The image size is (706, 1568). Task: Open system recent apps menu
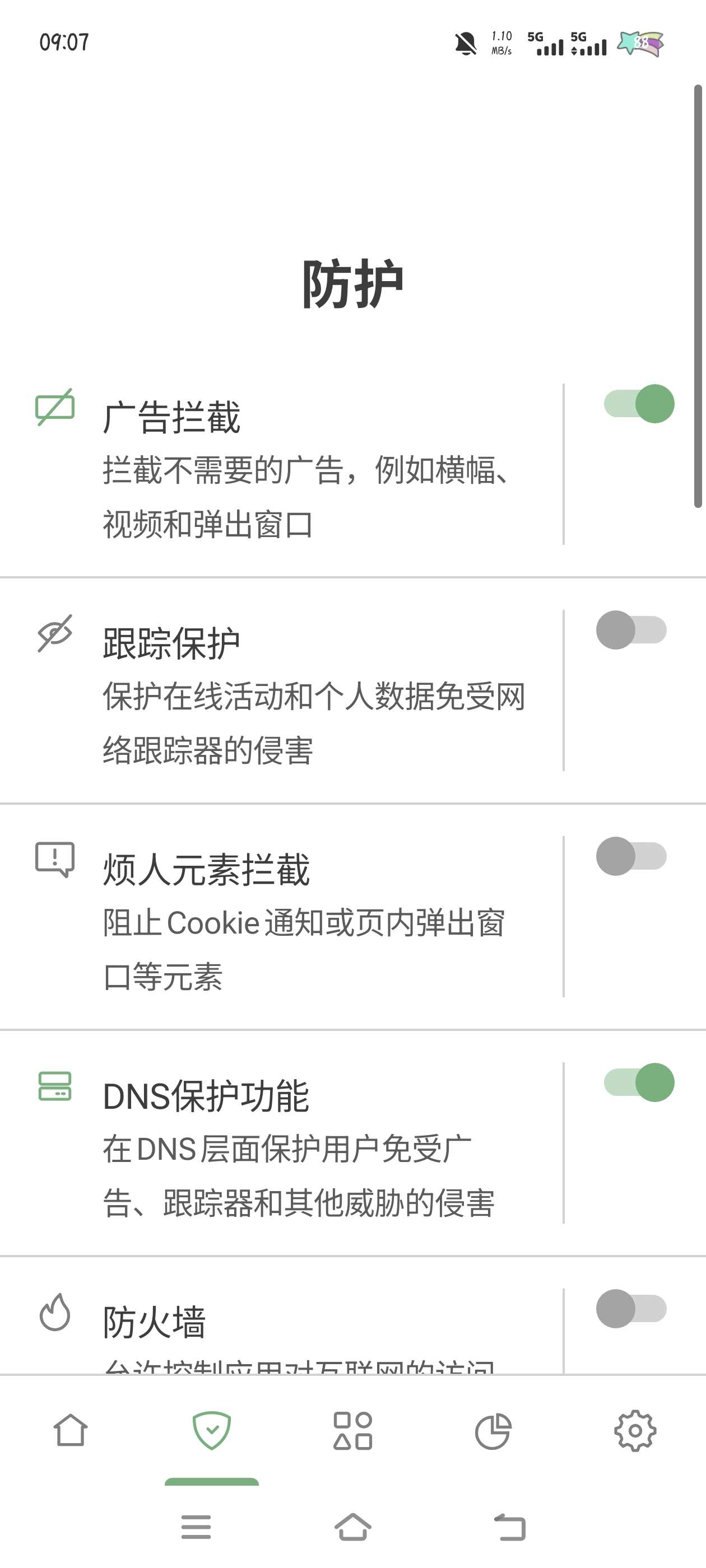[x=196, y=1527]
